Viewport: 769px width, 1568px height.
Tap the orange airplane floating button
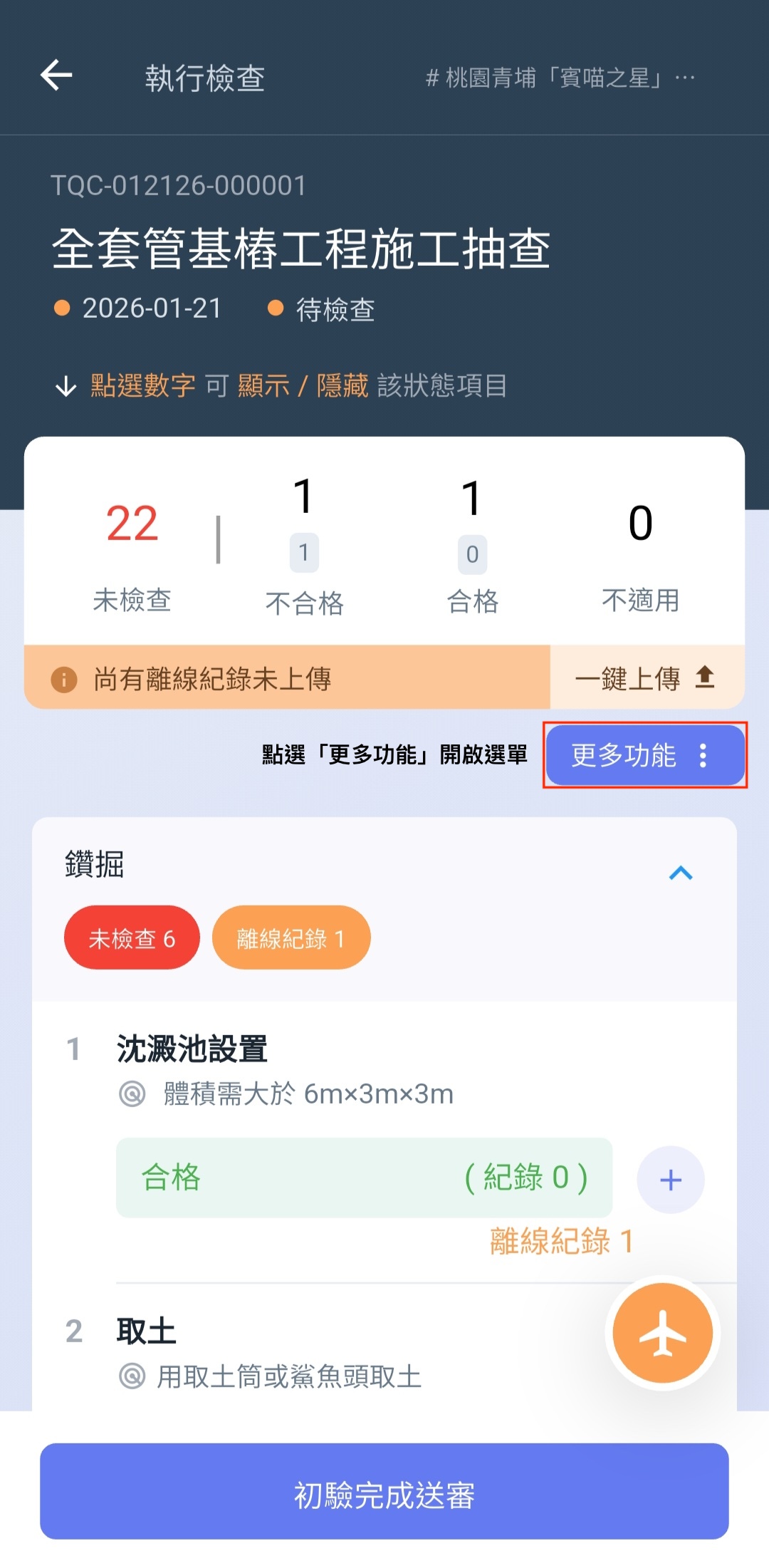662,1333
